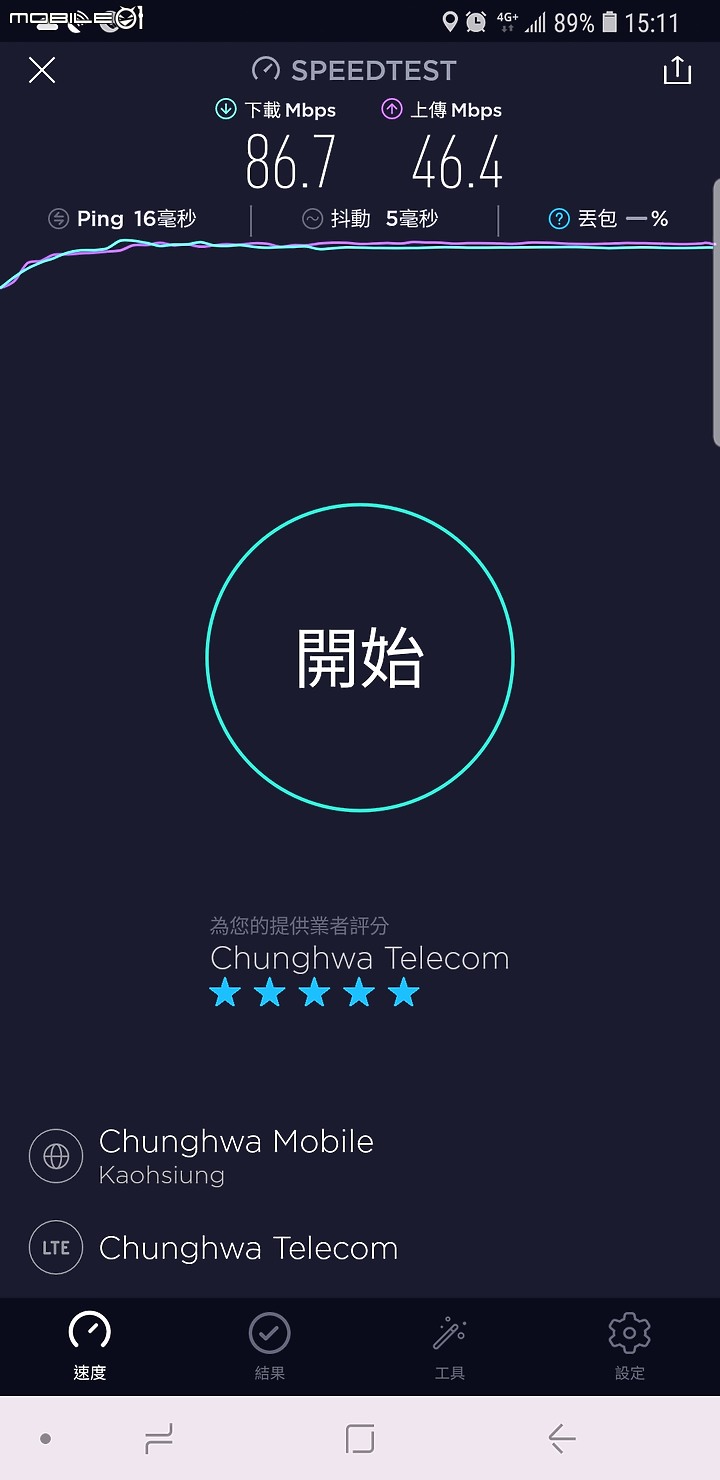Open recent apps from navigation bar

159,1439
